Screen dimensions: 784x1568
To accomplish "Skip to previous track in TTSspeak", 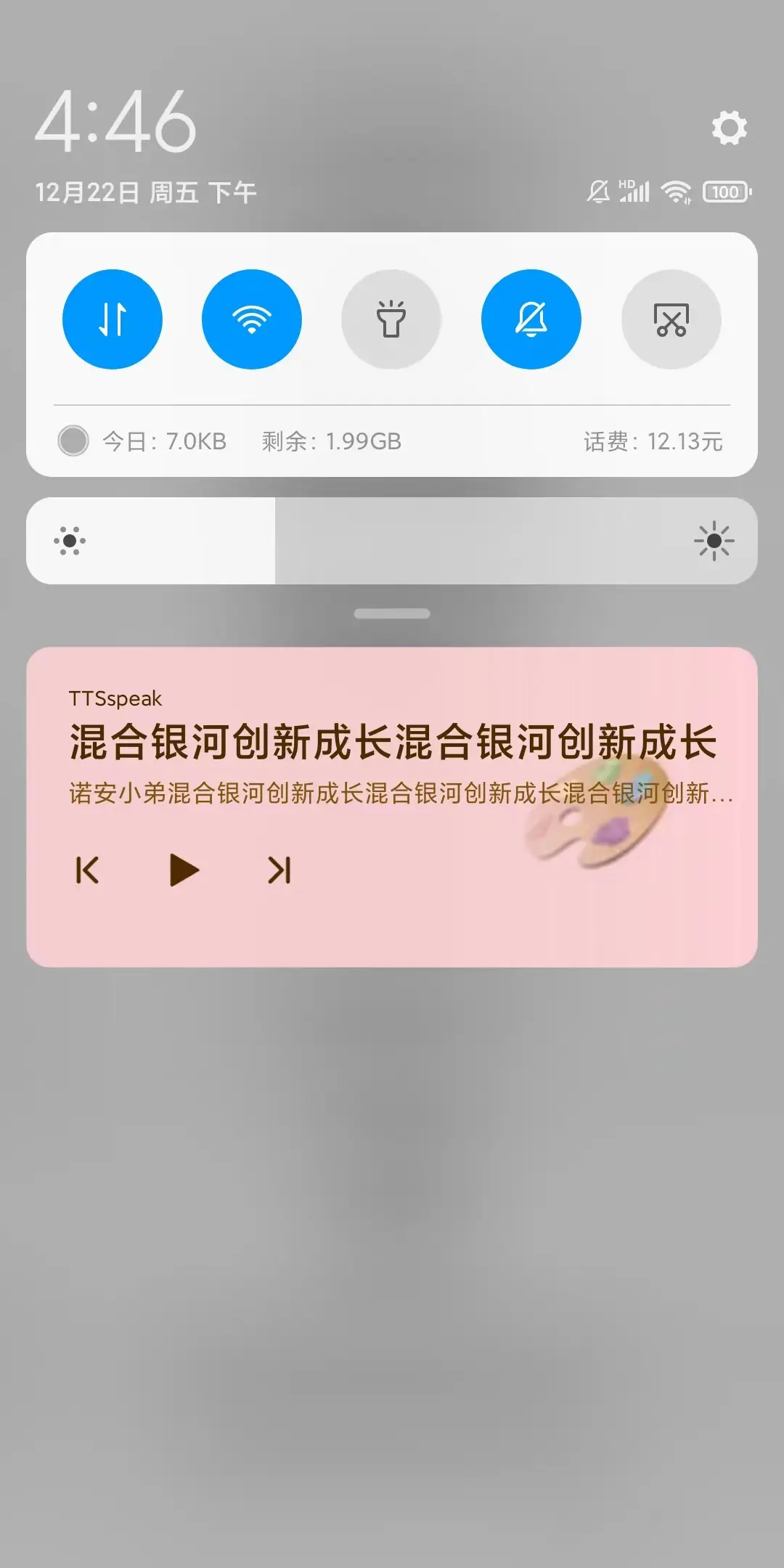I will pos(87,870).
